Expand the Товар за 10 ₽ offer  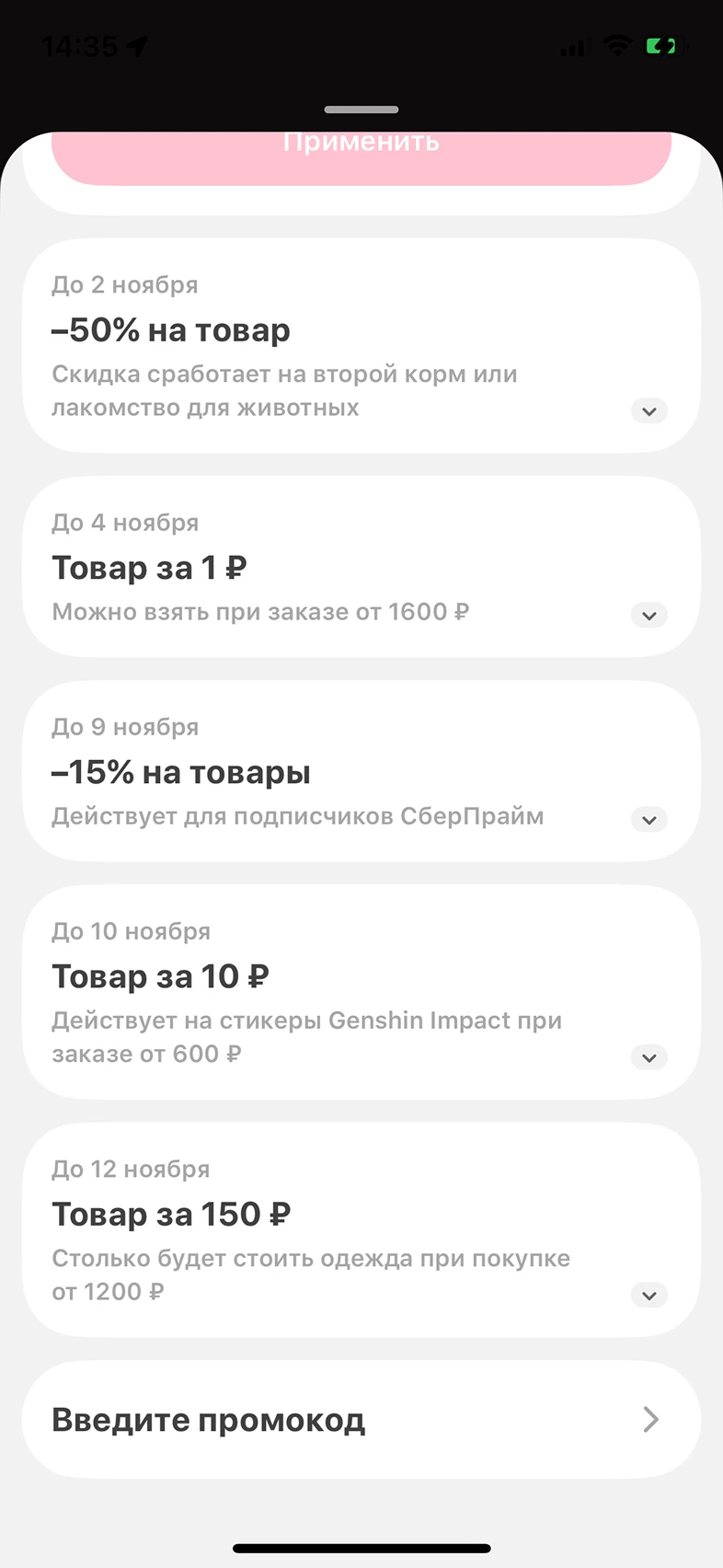[648, 1057]
